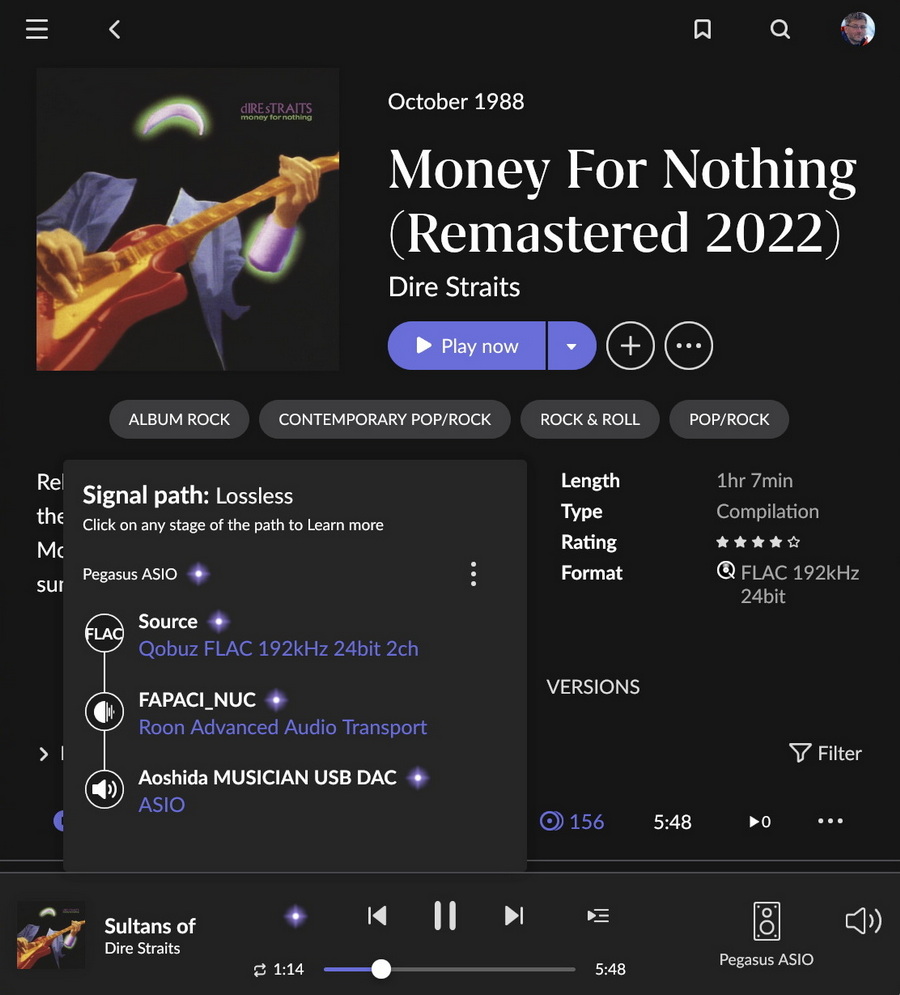Open the user profile avatar
Image resolution: width=900 pixels, height=995 pixels.
pyautogui.click(x=857, y=28)
